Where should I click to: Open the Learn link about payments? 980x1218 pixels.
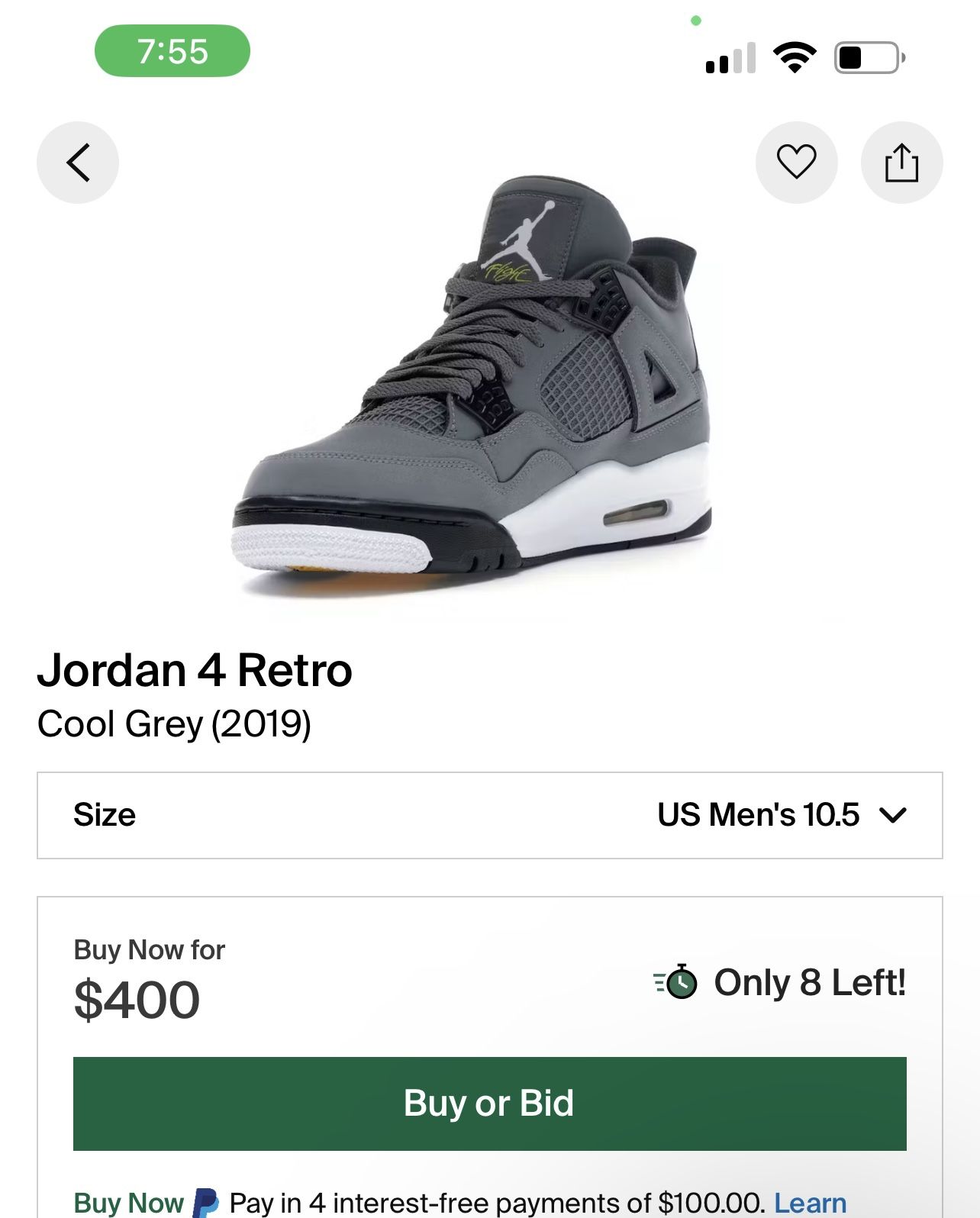809,1201
